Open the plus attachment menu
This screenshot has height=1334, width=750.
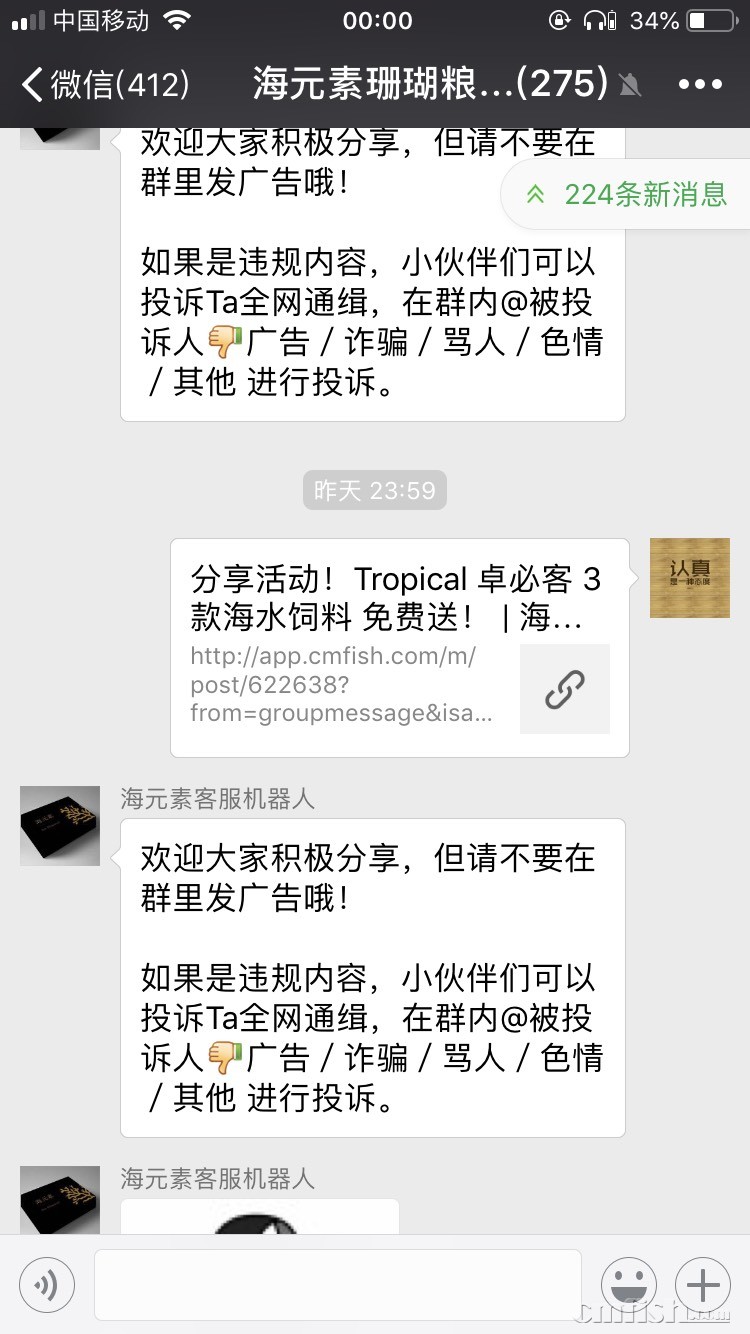(703, 1284)
